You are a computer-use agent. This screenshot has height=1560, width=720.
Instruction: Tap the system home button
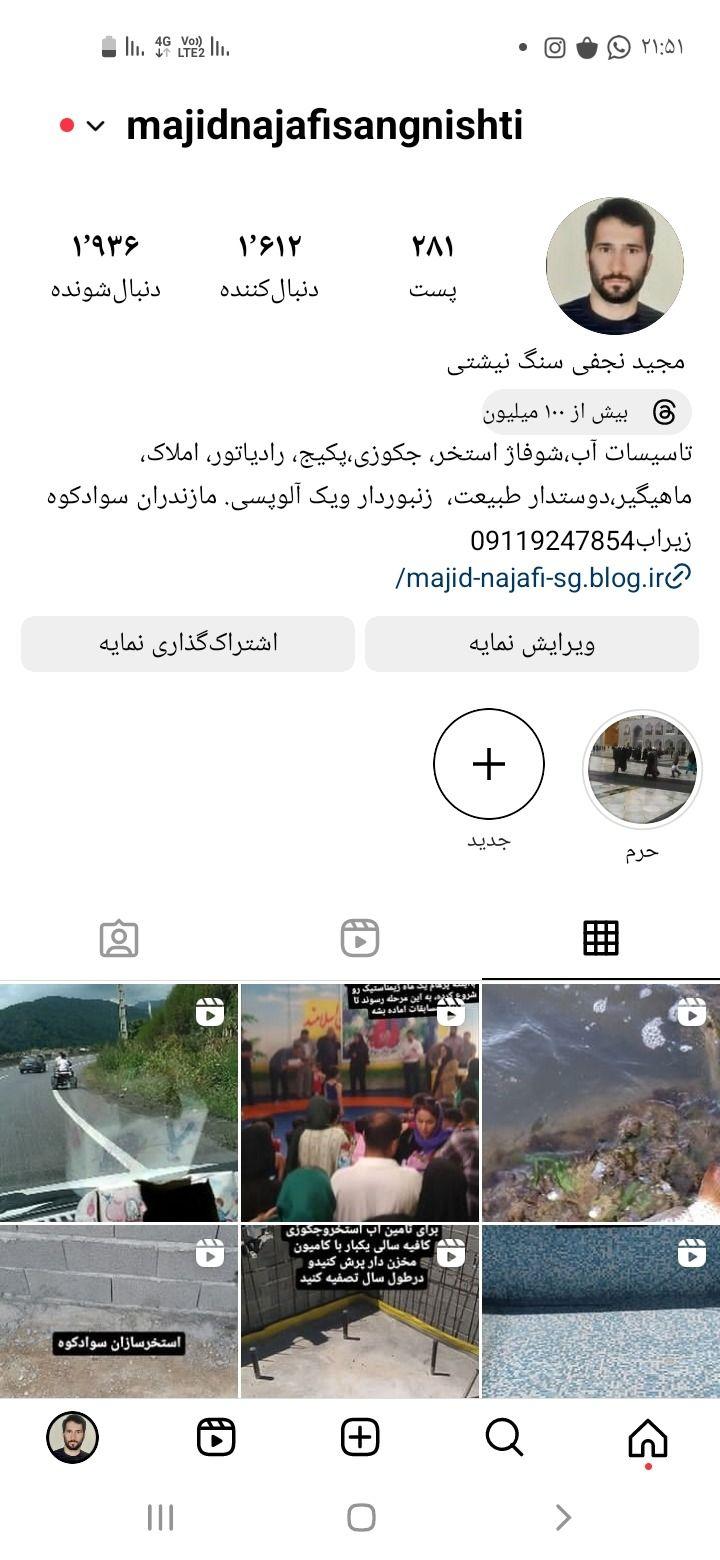pyautogui.click(x=360, y=1517)
